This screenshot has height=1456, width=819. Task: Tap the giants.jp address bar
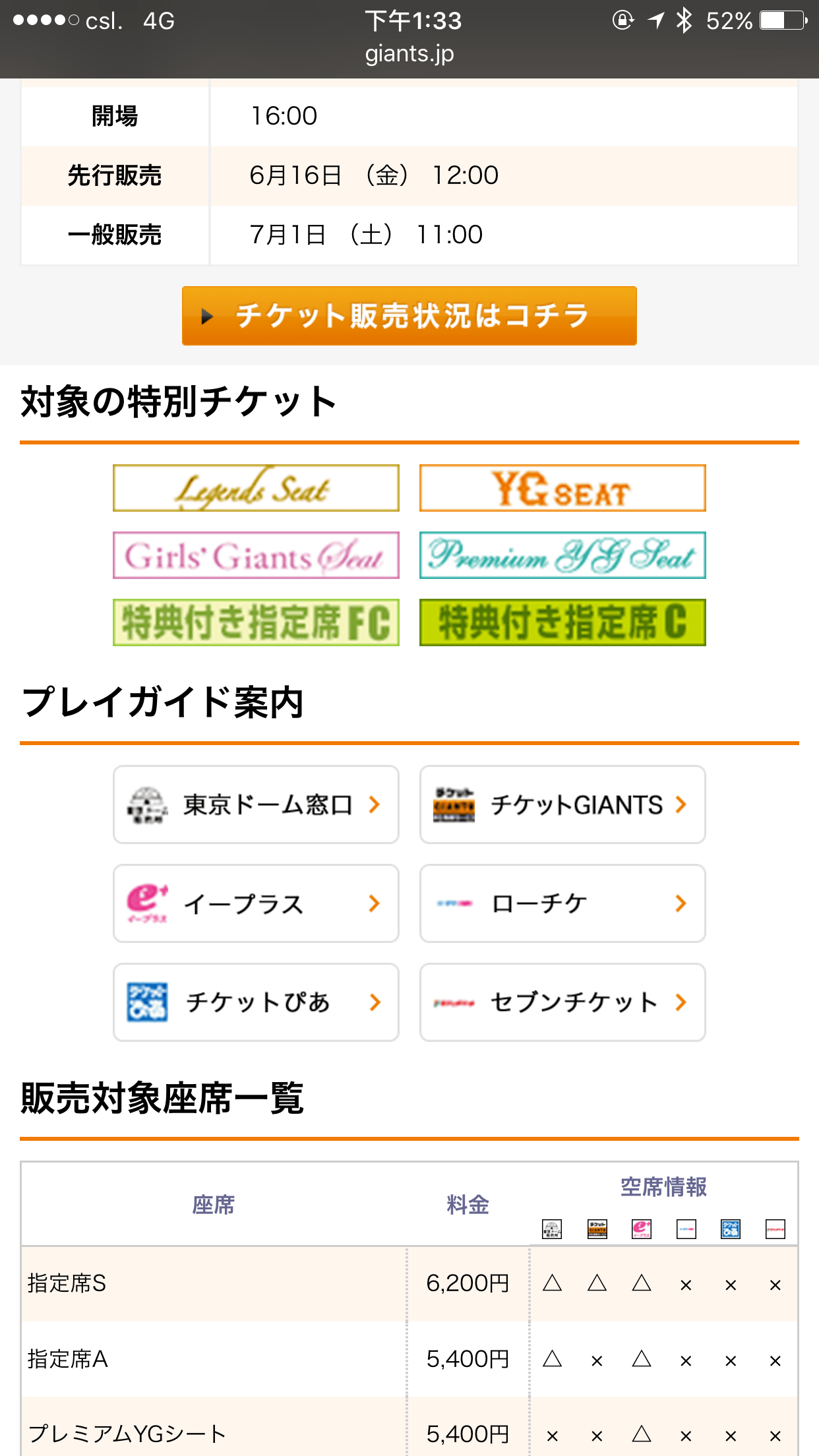tap(409, 54)
